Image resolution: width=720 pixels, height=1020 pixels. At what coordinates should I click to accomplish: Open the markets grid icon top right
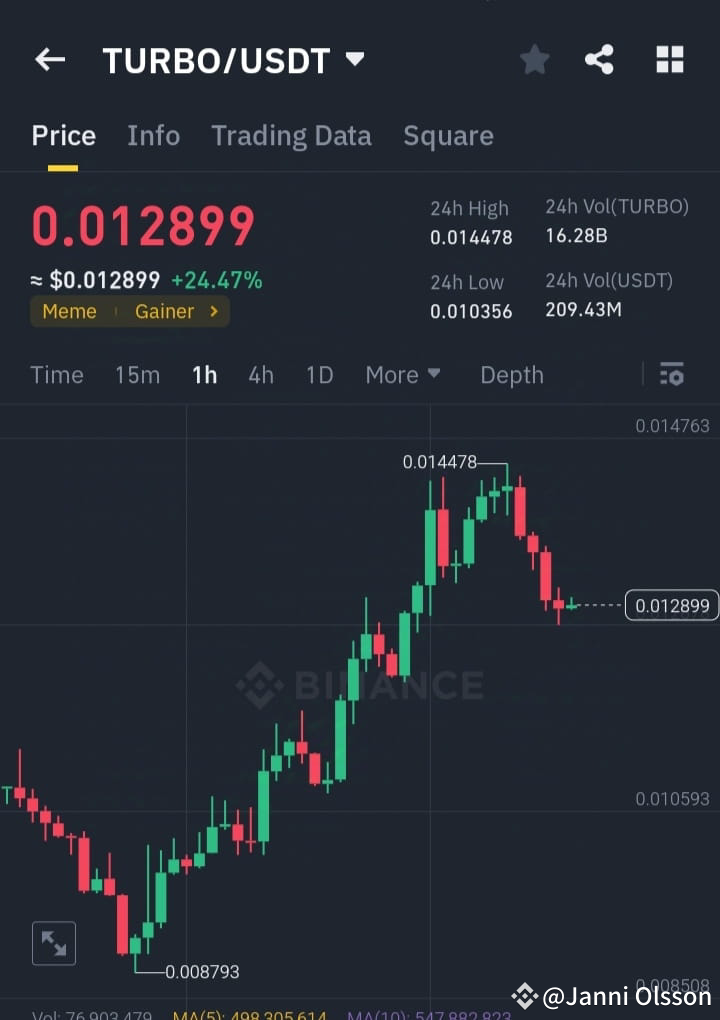[669, 59]
